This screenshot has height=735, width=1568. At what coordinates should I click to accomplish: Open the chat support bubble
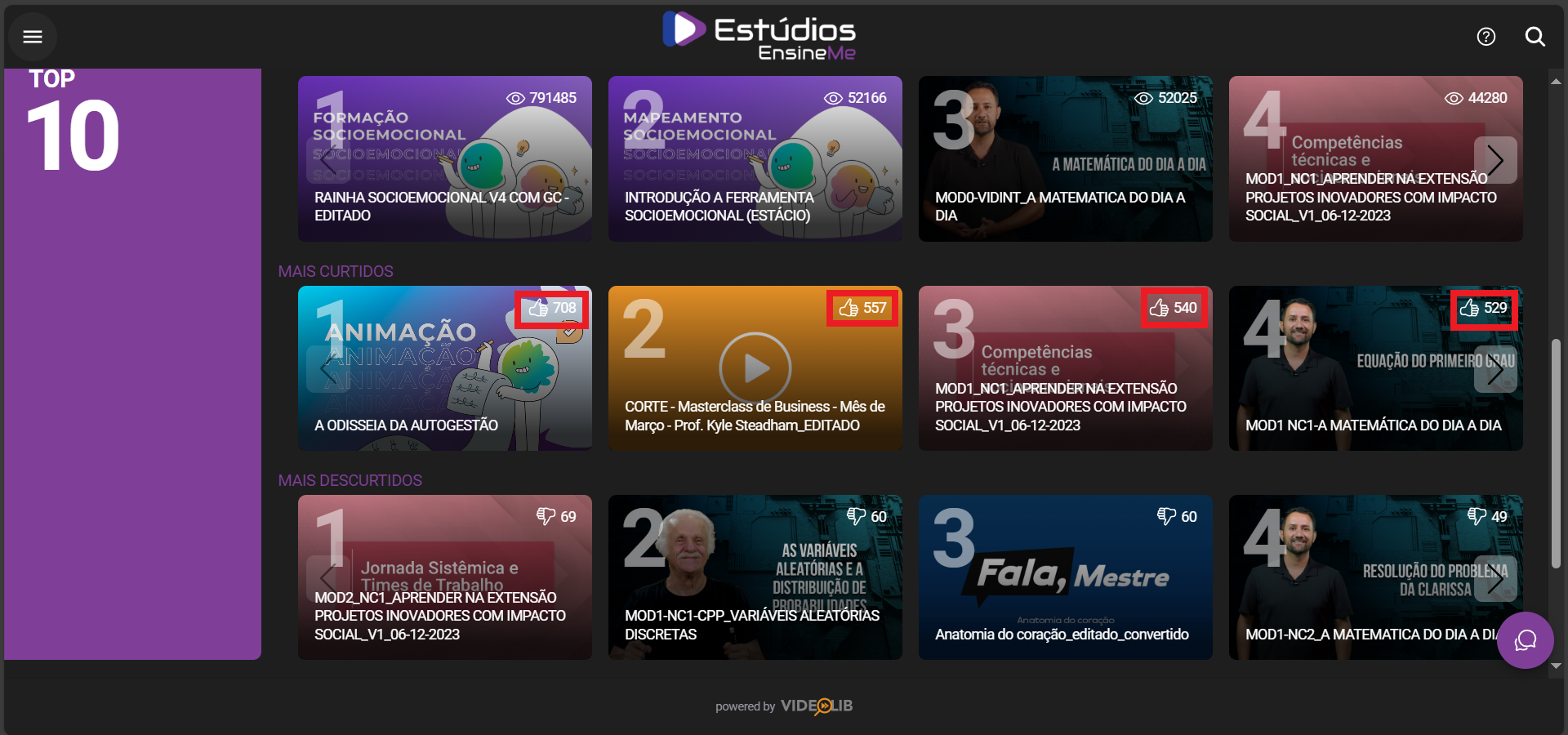click(x=1525, y=640)
